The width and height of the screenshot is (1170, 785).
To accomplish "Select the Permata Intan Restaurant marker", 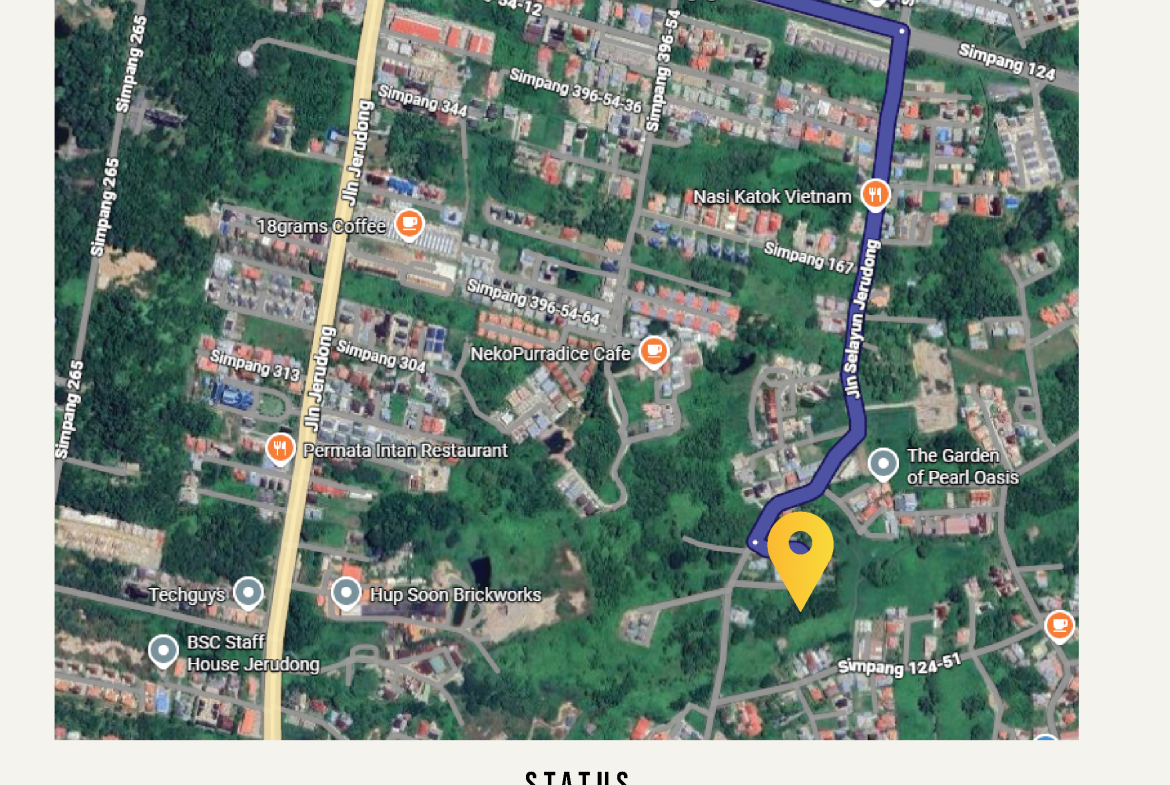I will pos(281,448).
